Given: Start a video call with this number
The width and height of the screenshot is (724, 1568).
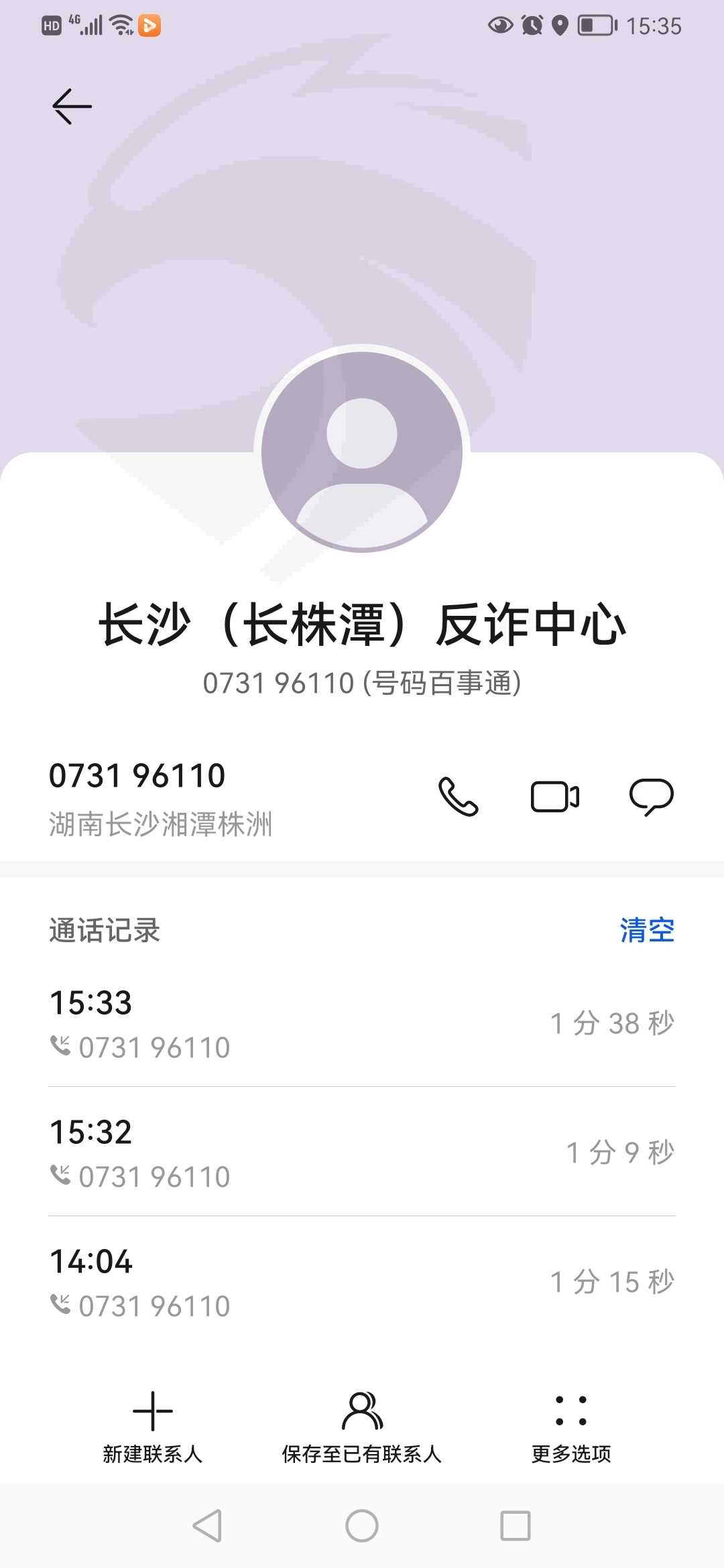Looking at the screenshot, I should (x=555, y=797).
